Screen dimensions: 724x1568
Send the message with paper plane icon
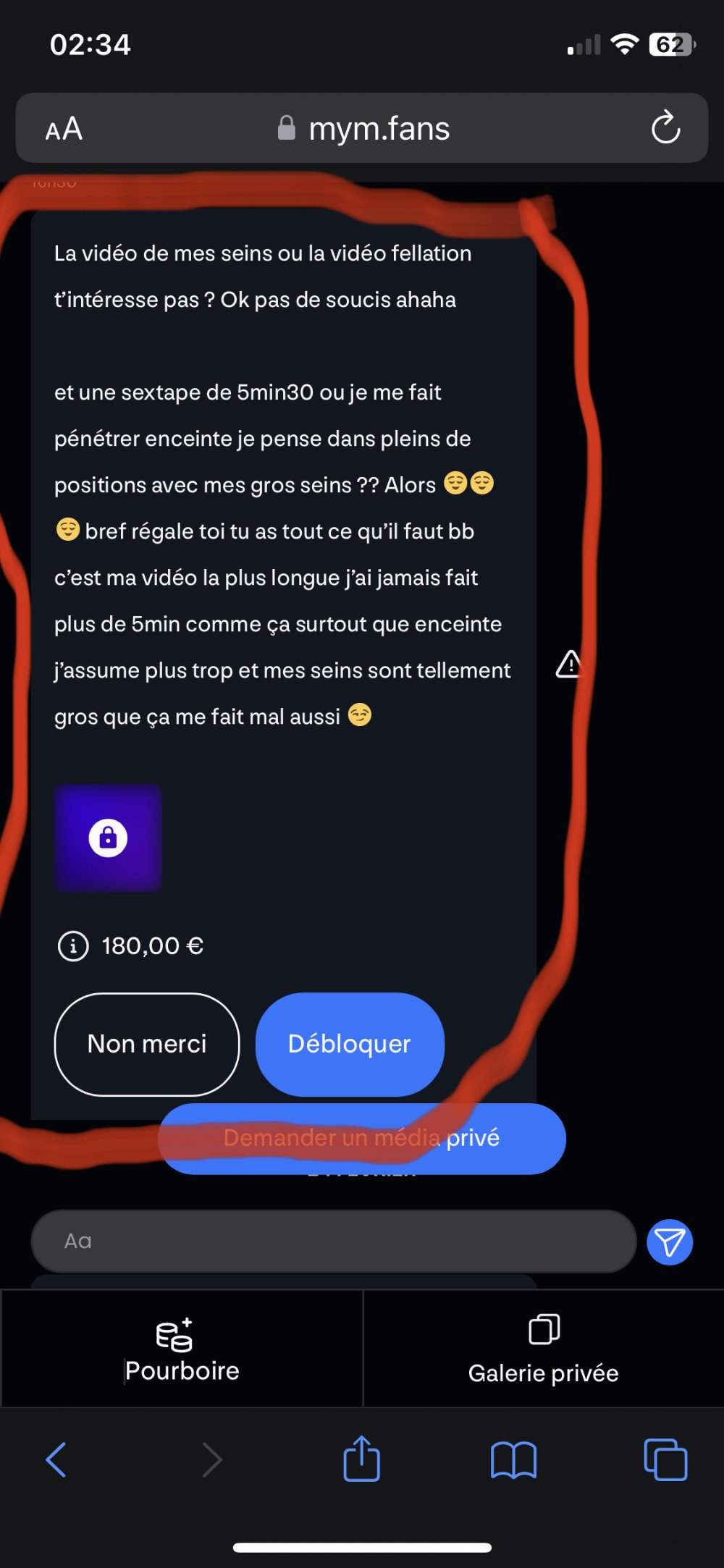coord(670,1242)
